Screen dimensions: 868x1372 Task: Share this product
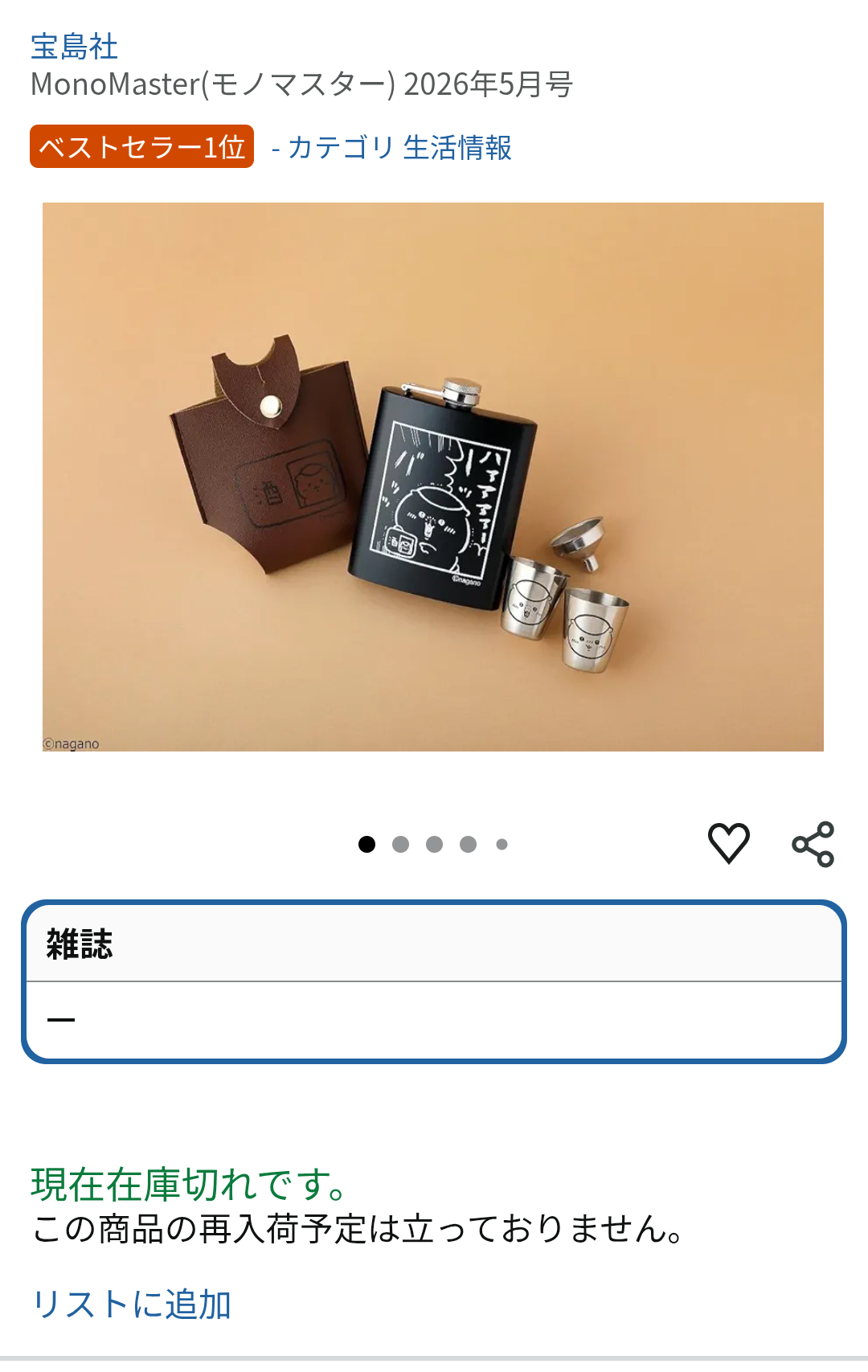(813, 844)
